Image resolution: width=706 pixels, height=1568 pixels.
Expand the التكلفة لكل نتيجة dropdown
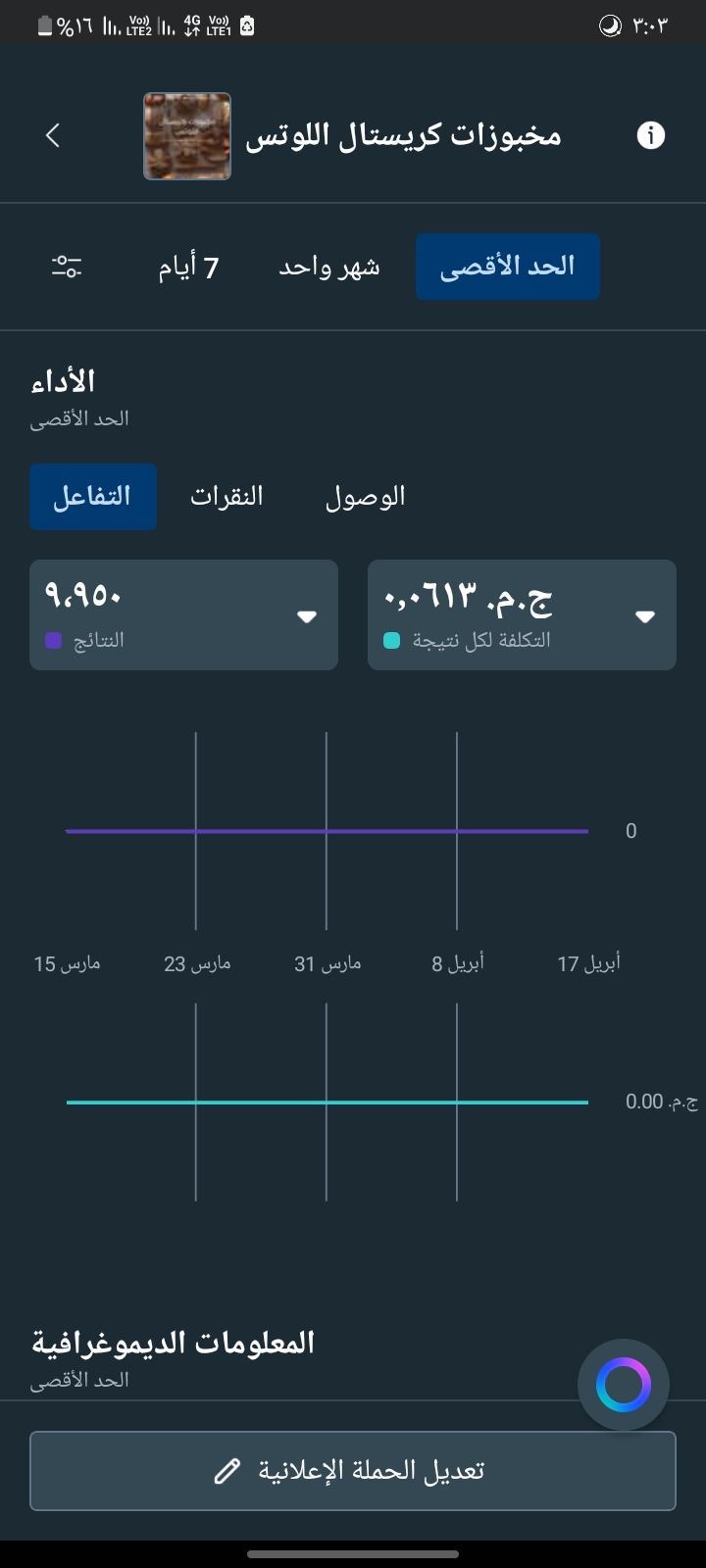click(x=644, y=616)
